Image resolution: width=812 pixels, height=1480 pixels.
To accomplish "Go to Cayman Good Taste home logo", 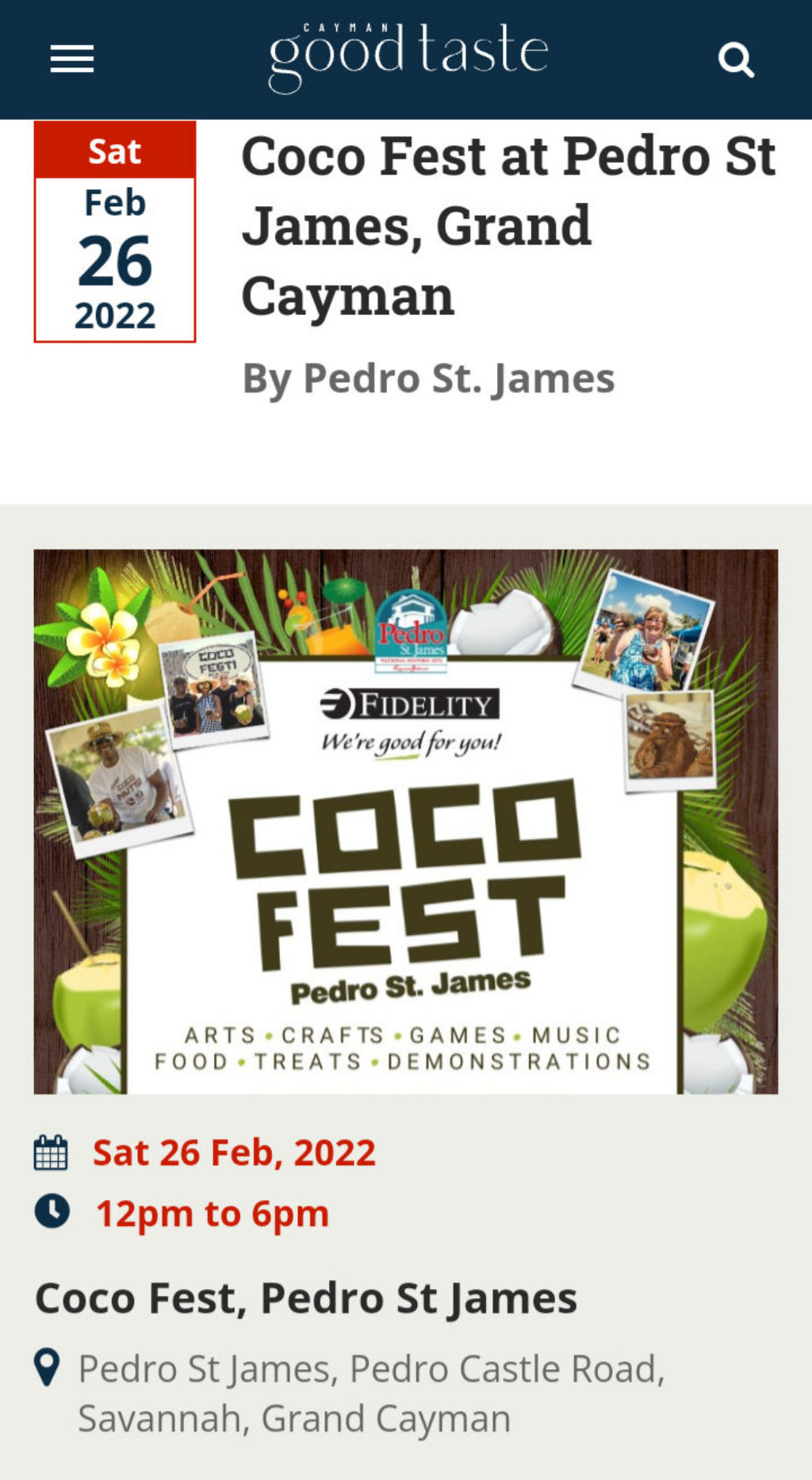I will point(408,57).
